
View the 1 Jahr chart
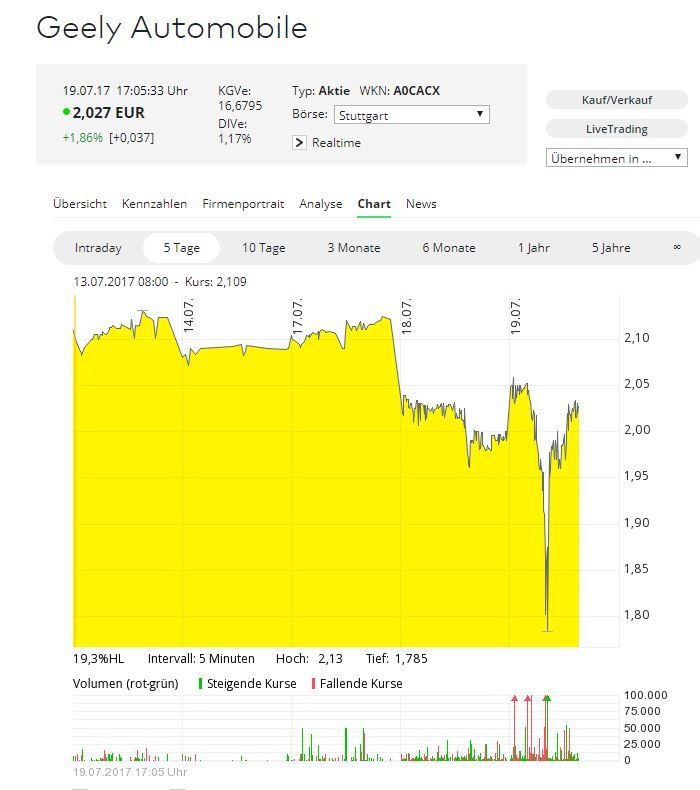point(533,248)
